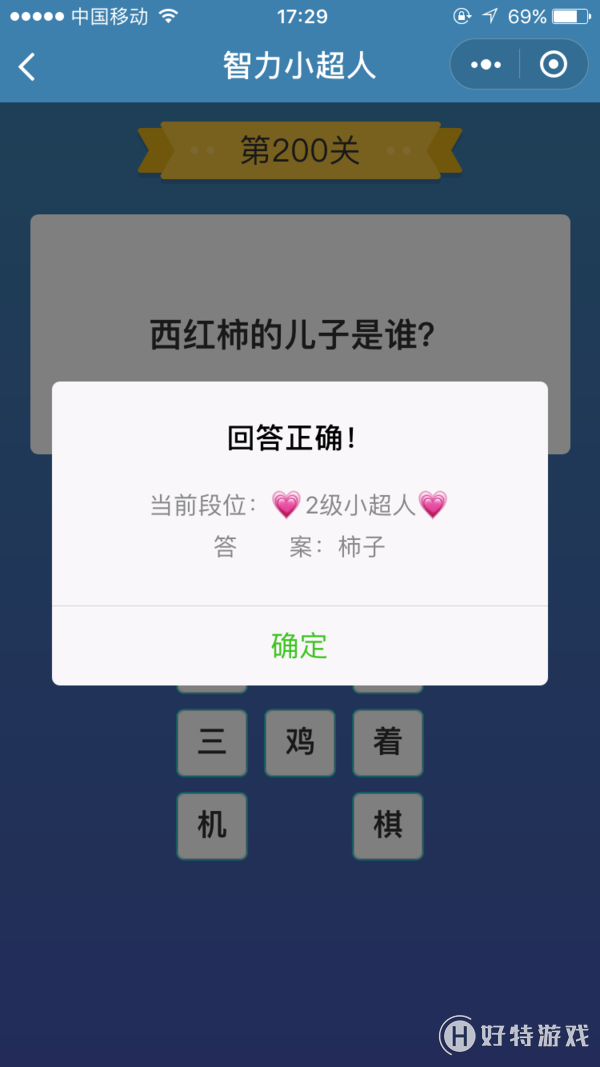Screen dimensions: 600x1067
Task: Select the character tile 鸡
Action: click(x=300, y=742)
